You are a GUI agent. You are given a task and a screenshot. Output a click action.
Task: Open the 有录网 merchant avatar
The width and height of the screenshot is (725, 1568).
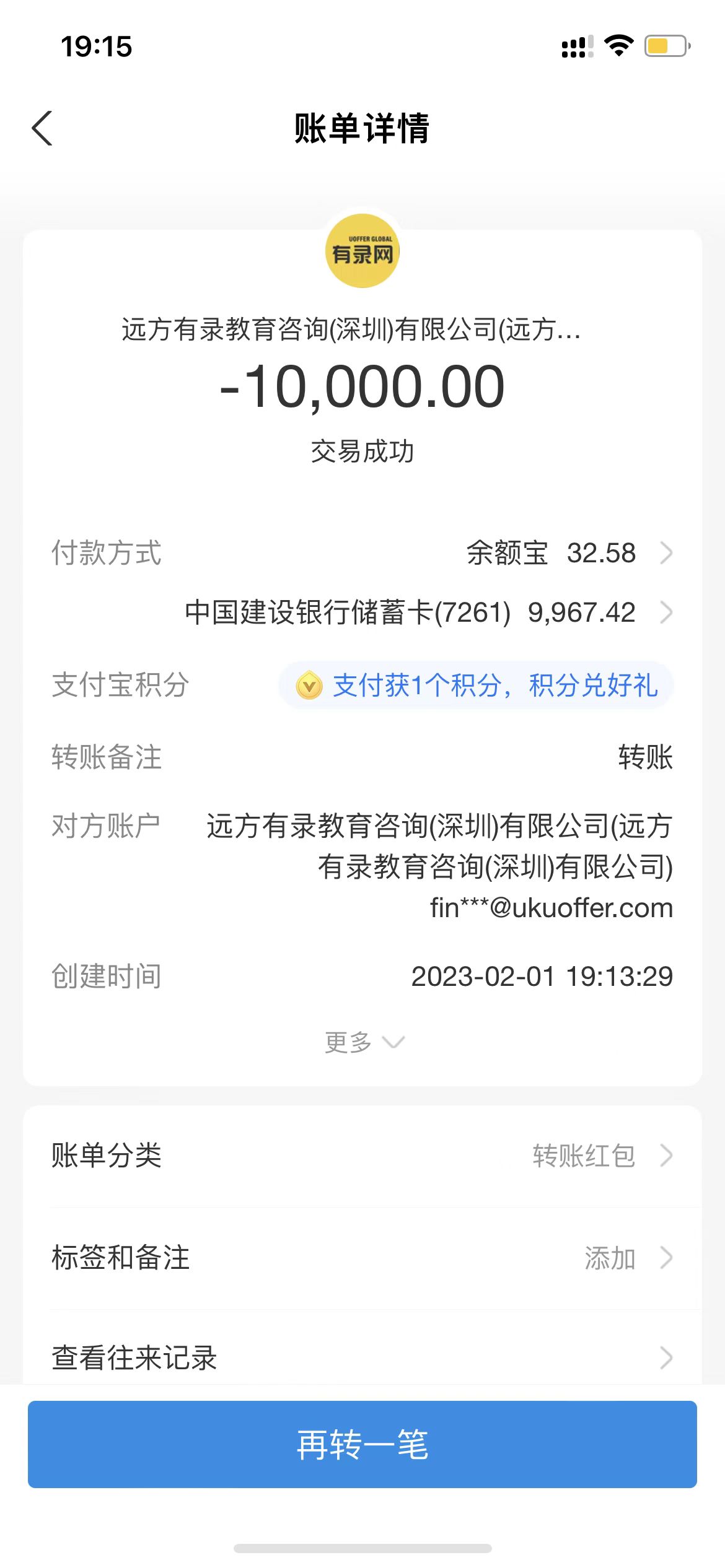click(362, 251)
